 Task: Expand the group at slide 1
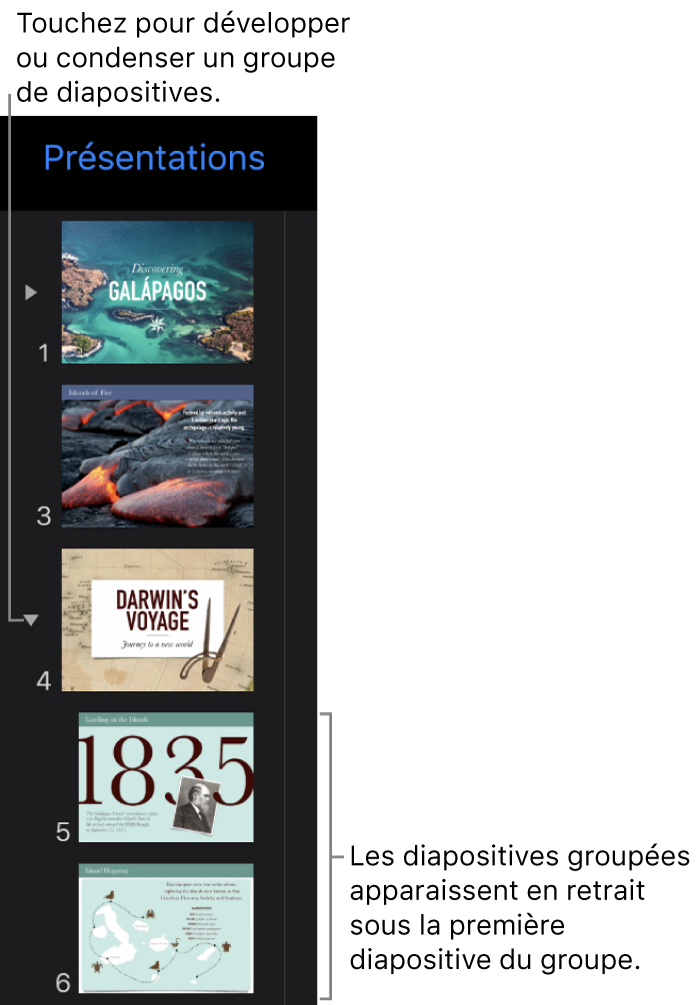pyautogui.click(x=31, y=293)
